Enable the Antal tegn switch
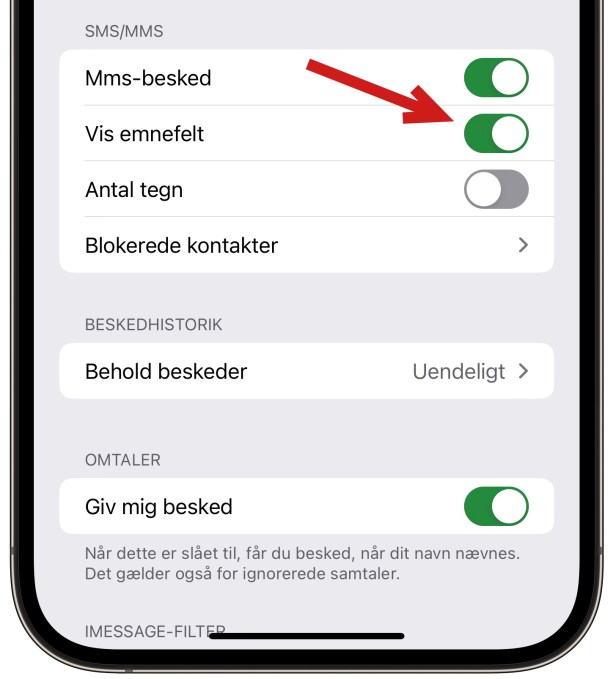The image size is (613, 679). point(496,190)
